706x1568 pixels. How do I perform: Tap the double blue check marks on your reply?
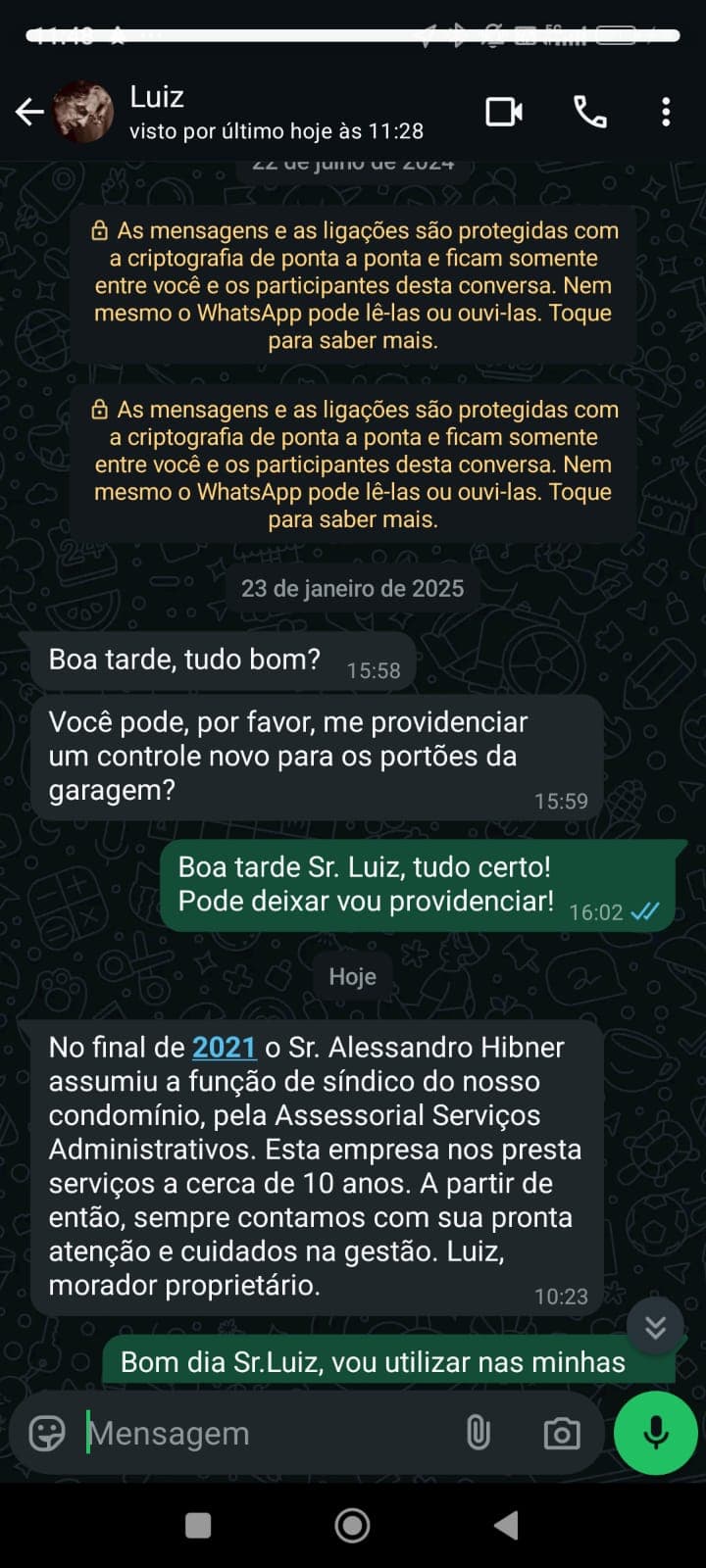[x=644, y=911]
